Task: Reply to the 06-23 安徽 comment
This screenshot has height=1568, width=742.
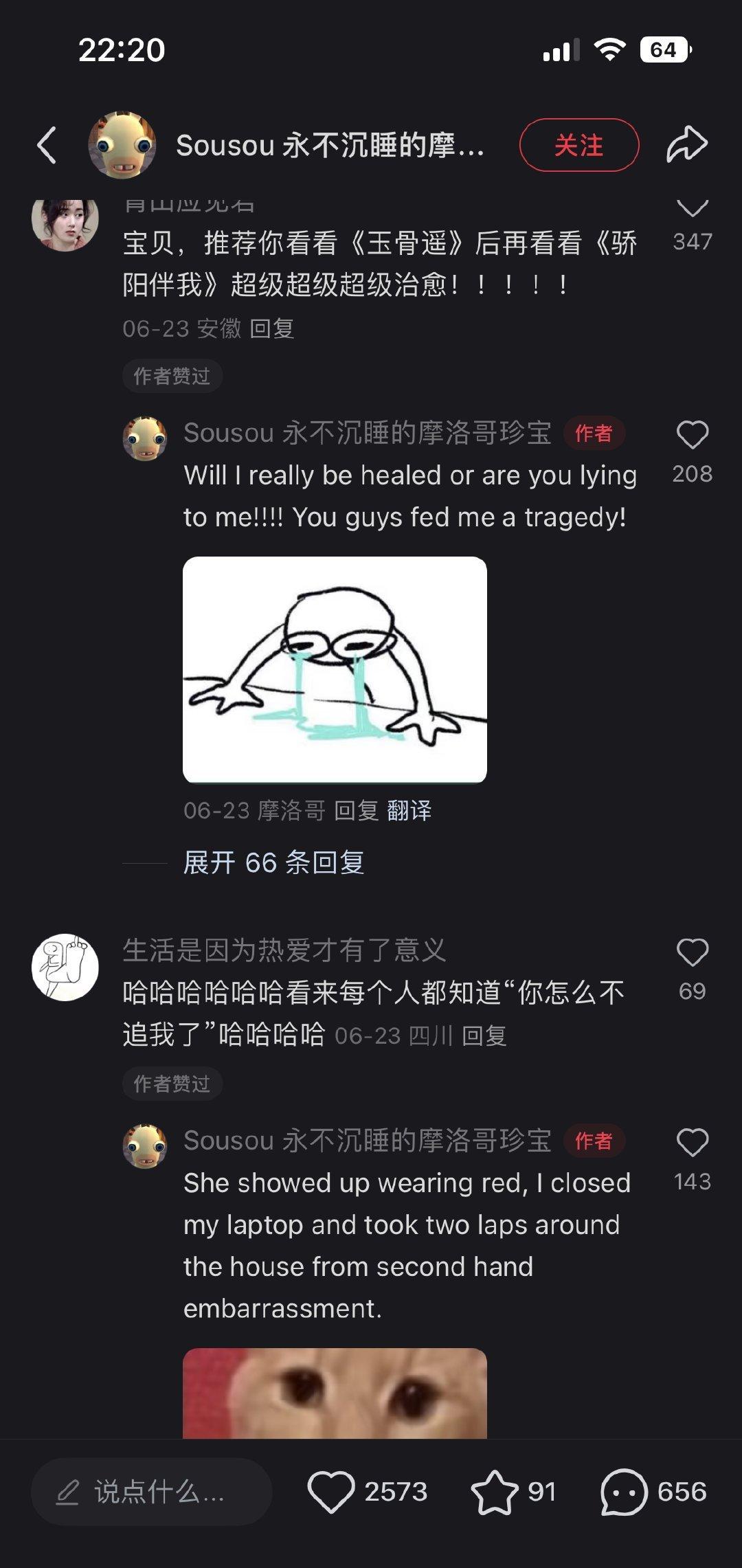Action: tap(272, 328)
